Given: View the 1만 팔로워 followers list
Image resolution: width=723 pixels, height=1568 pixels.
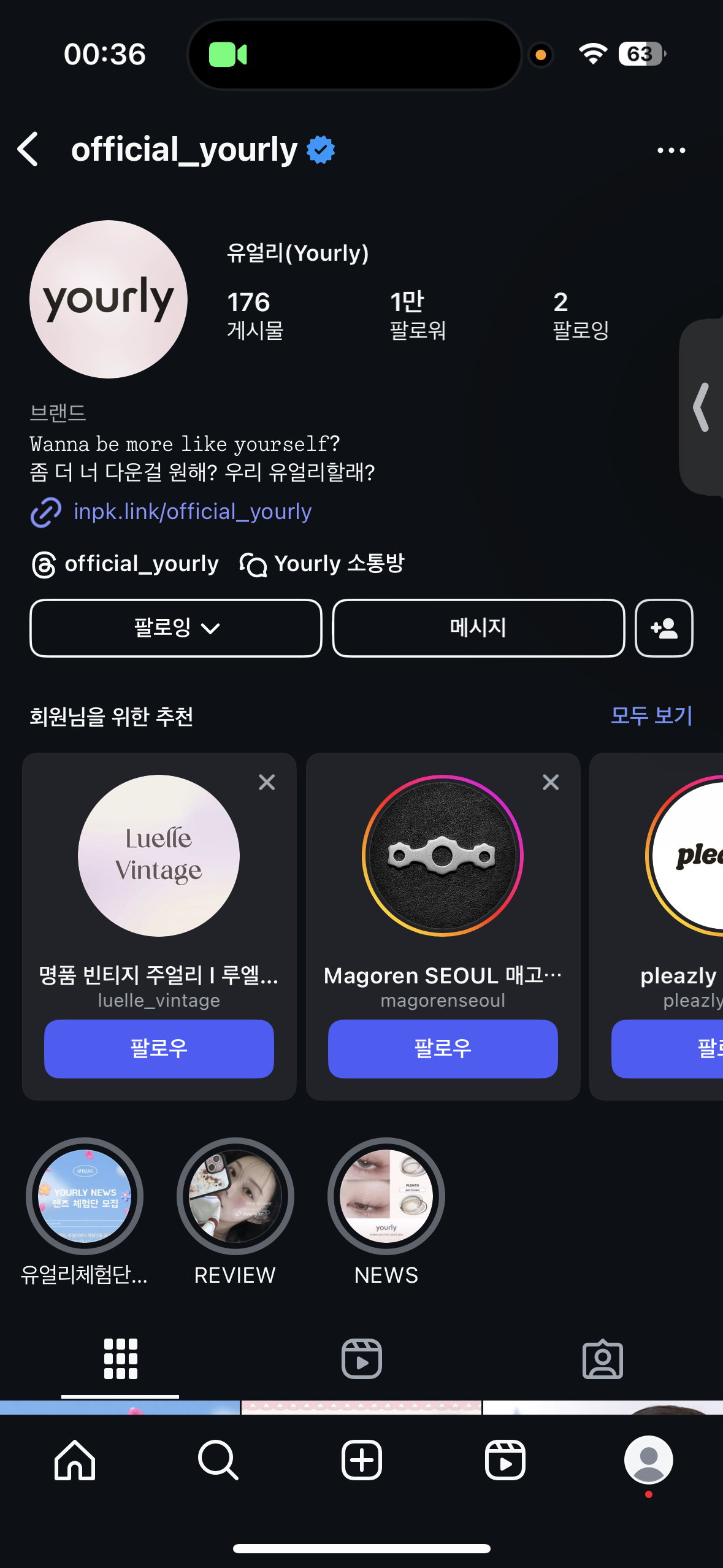Looking at the screenshot, I should [417, 315].
